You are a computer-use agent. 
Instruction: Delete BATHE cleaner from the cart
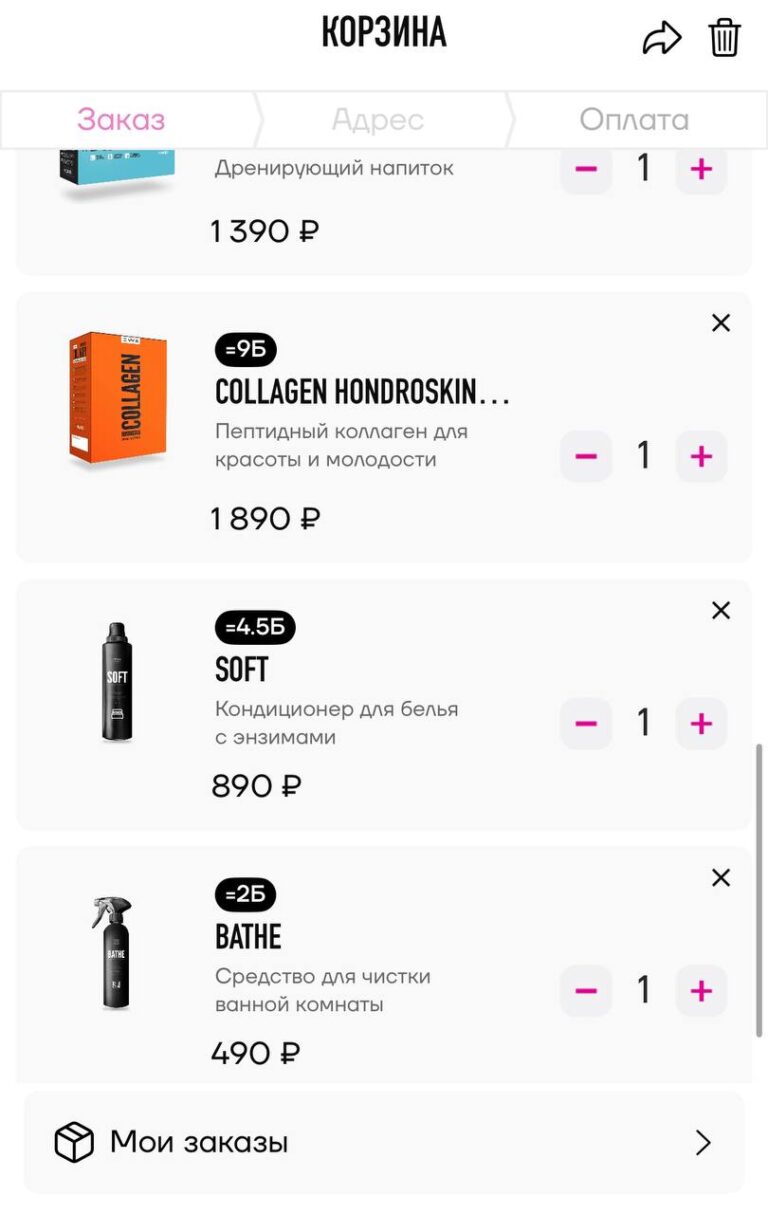point(720,878)
